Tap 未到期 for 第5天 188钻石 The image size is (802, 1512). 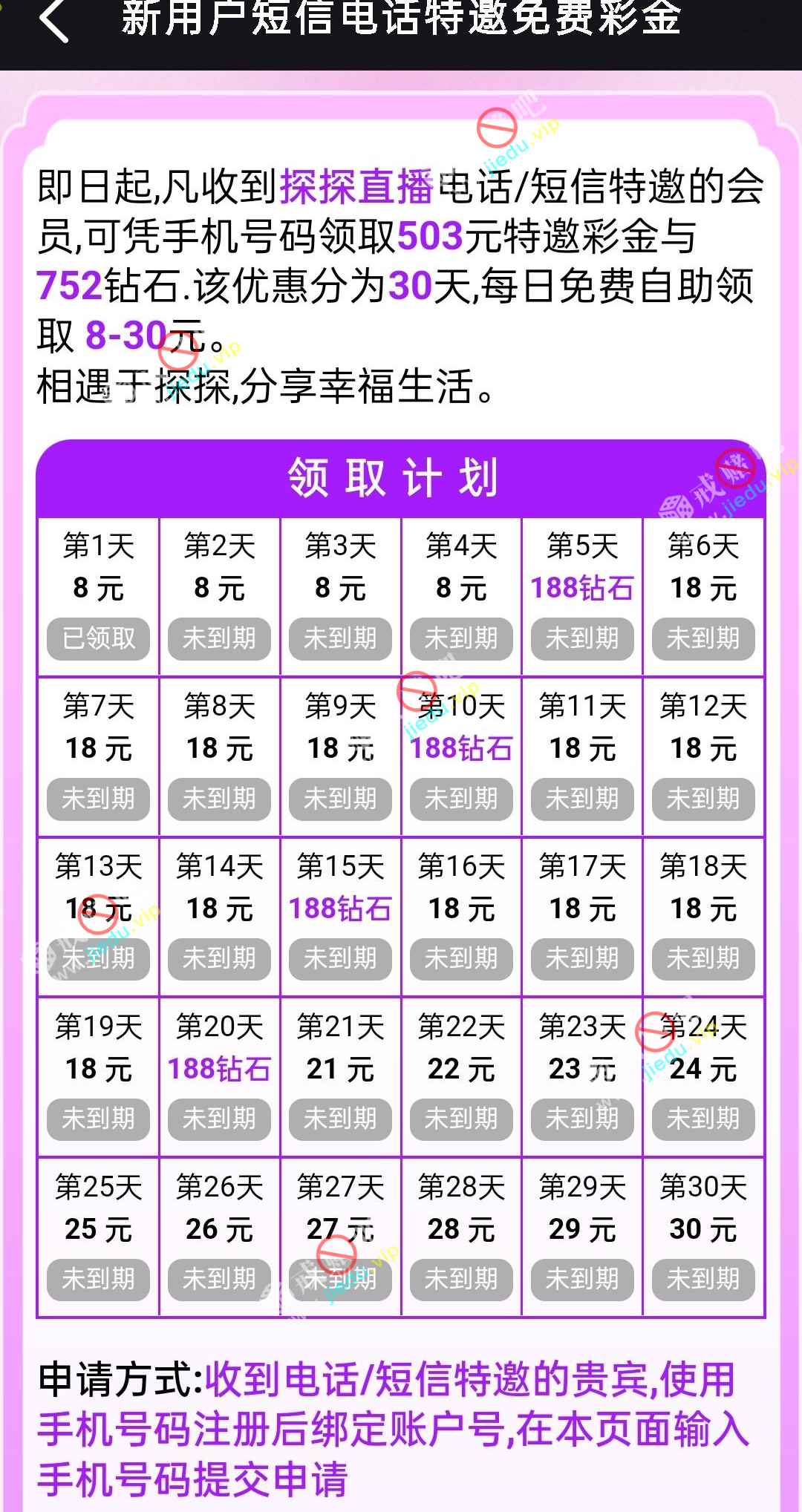pos(582,638)
